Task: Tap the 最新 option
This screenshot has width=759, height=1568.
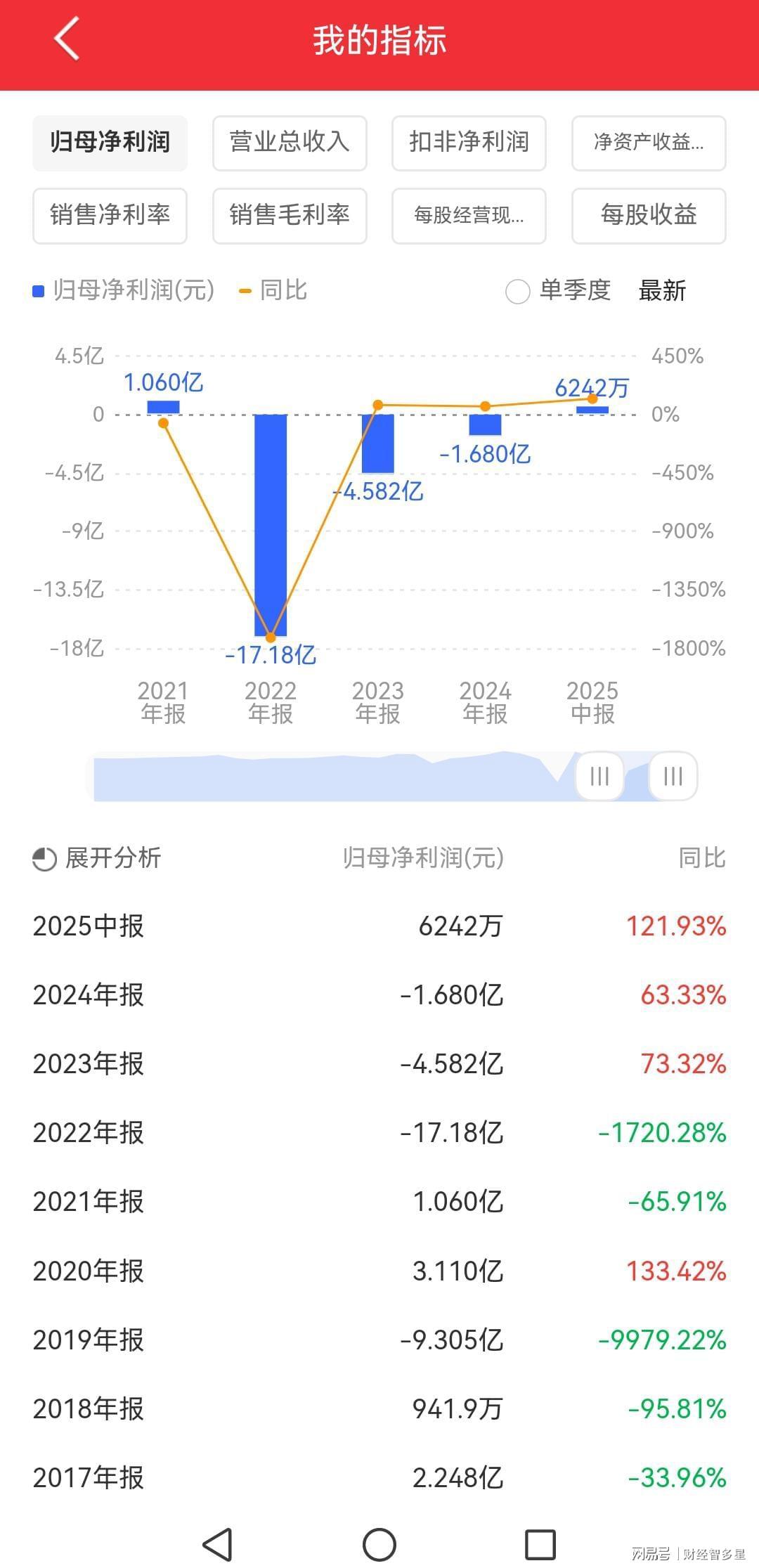Action: click(x=662, y=290)
